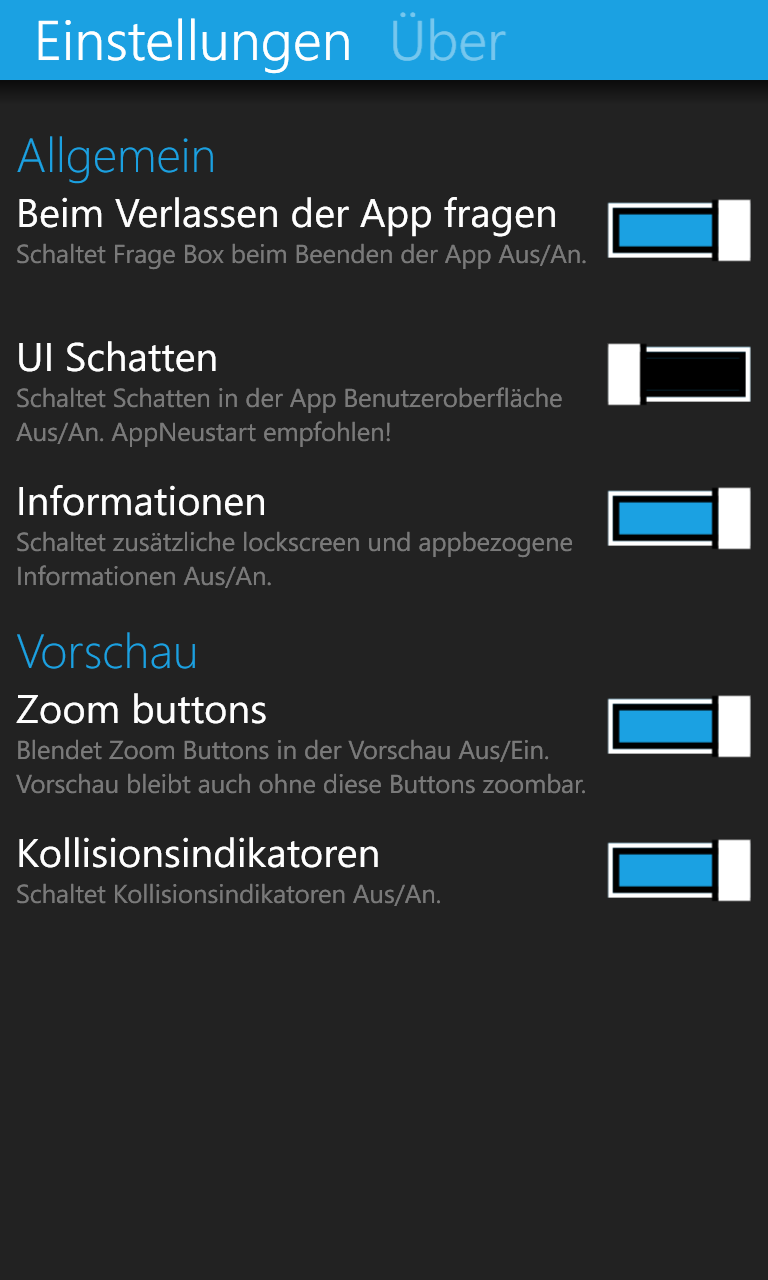Switch to the Über tab
Viewport: 768px width, 1280px height.
pyautogui.click(x=448, y=41)
